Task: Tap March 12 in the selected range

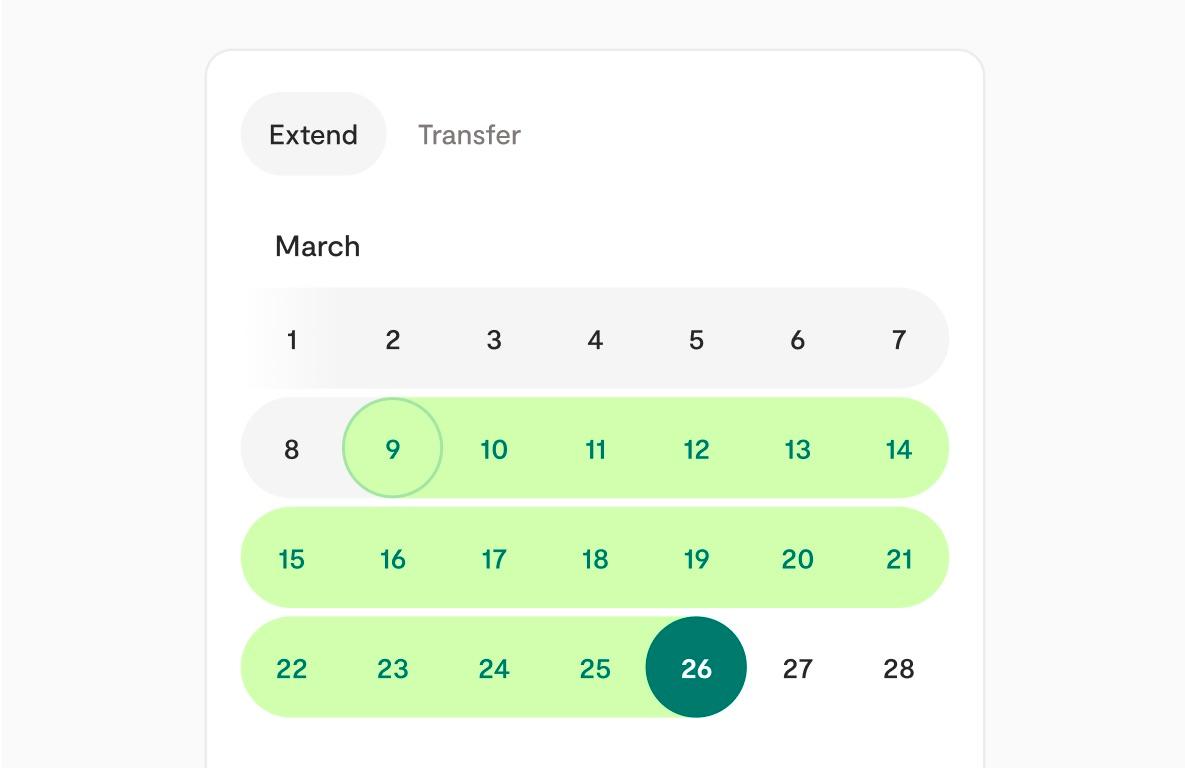Action: pos(696,449)
